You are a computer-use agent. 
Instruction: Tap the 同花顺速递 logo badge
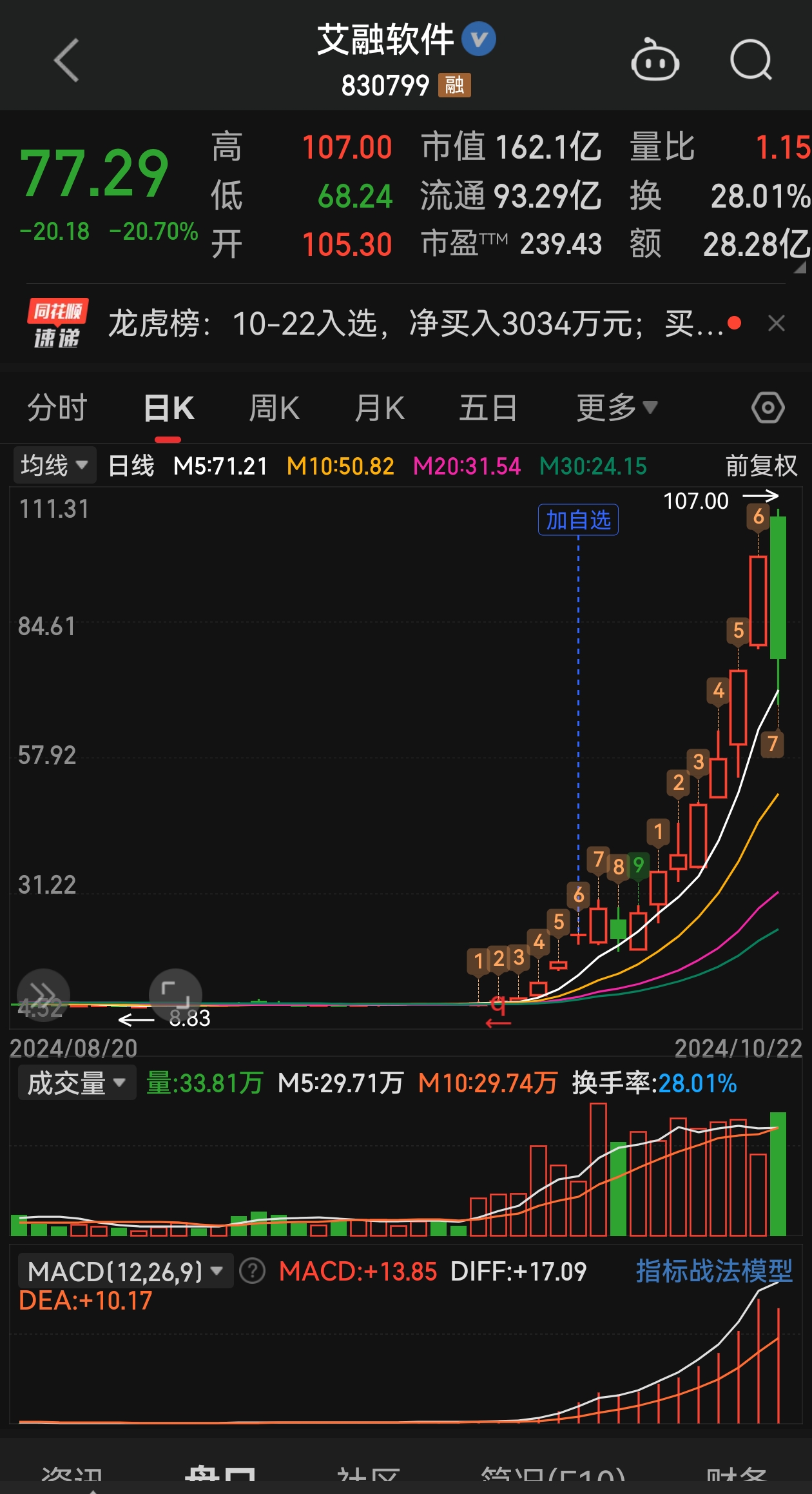[x=57, y=324]
